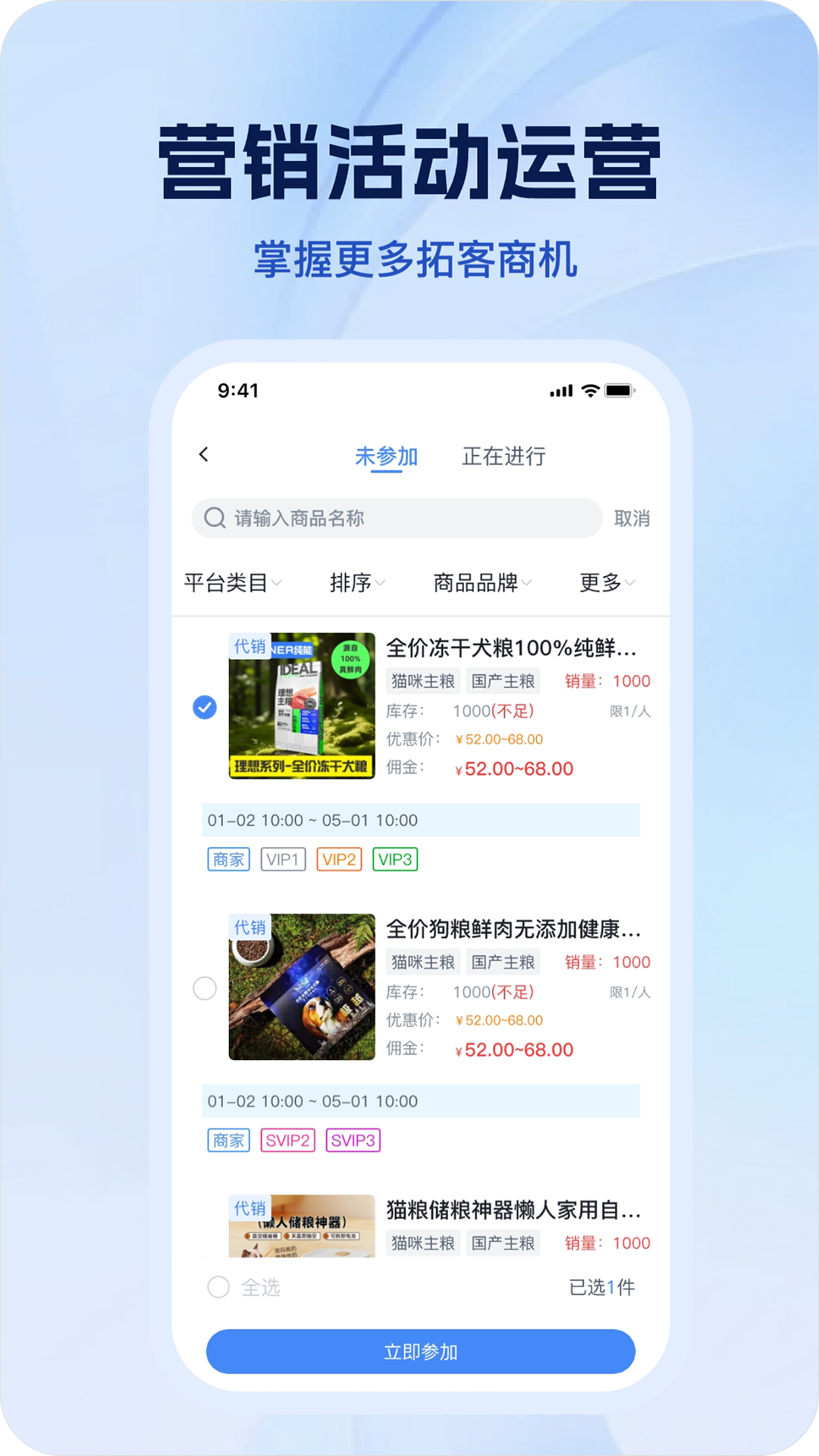This screenshot has width=819, height=1456.
Task: Check the 全选 select-all option
Action: point(218,1288)
